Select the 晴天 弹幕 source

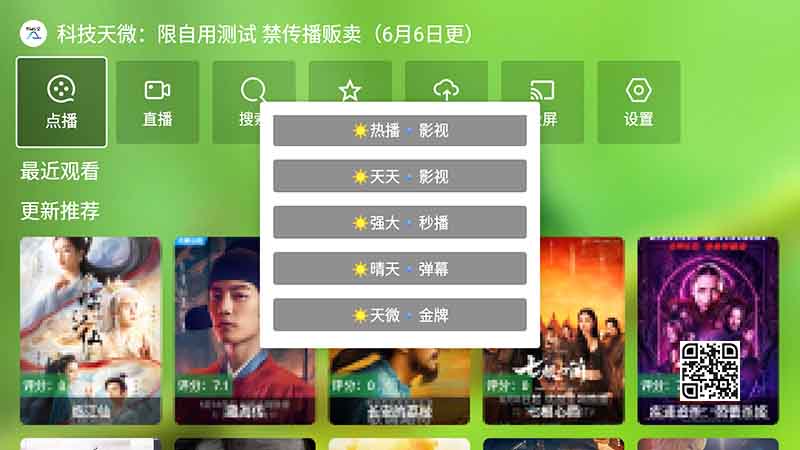coord(400,268)
